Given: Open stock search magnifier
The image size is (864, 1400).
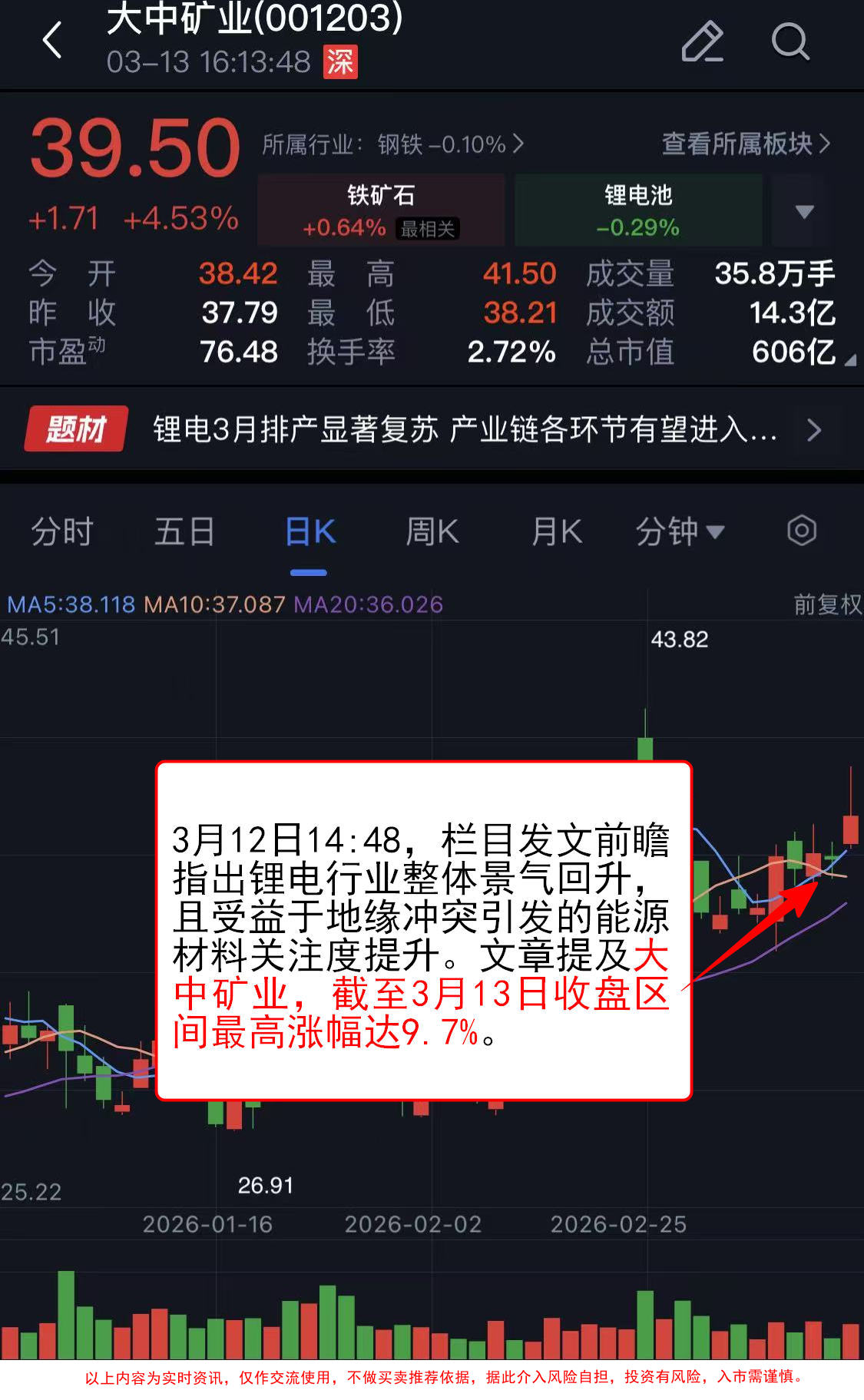Looking at the screenshot, I should tap(790, 41).
